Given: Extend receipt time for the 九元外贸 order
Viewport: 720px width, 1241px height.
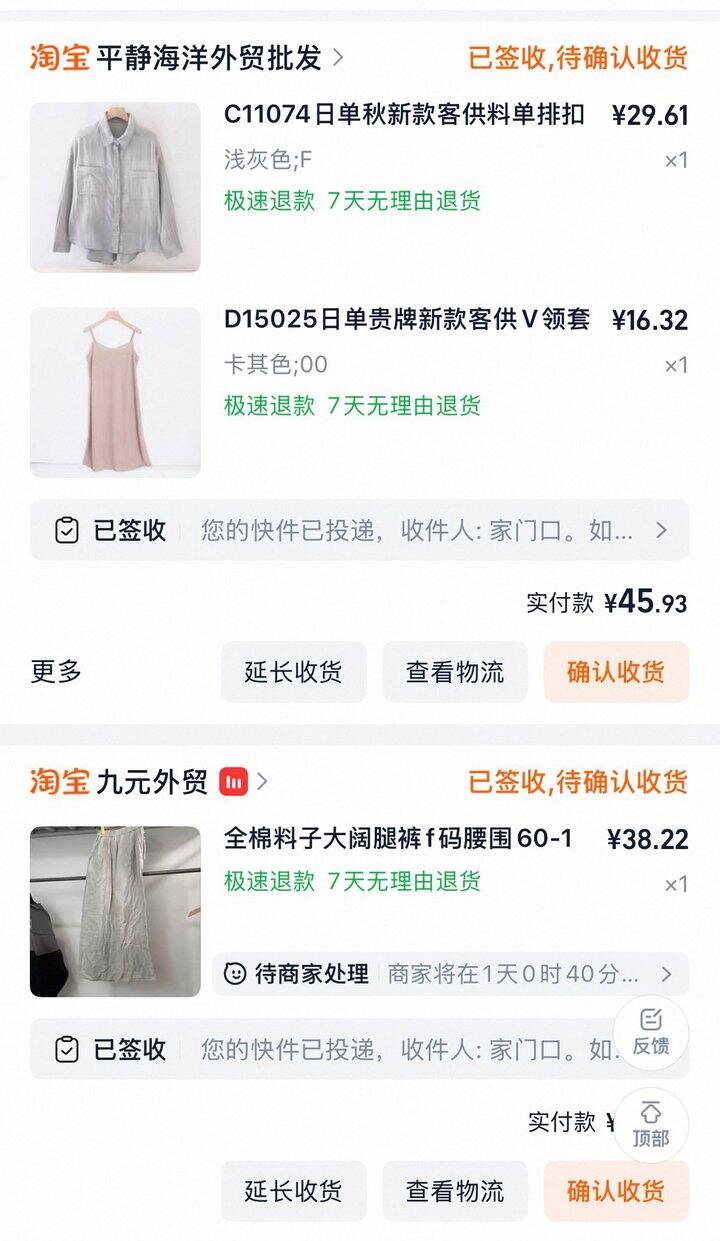Looking at the screenshot, I should (293, 1191).
